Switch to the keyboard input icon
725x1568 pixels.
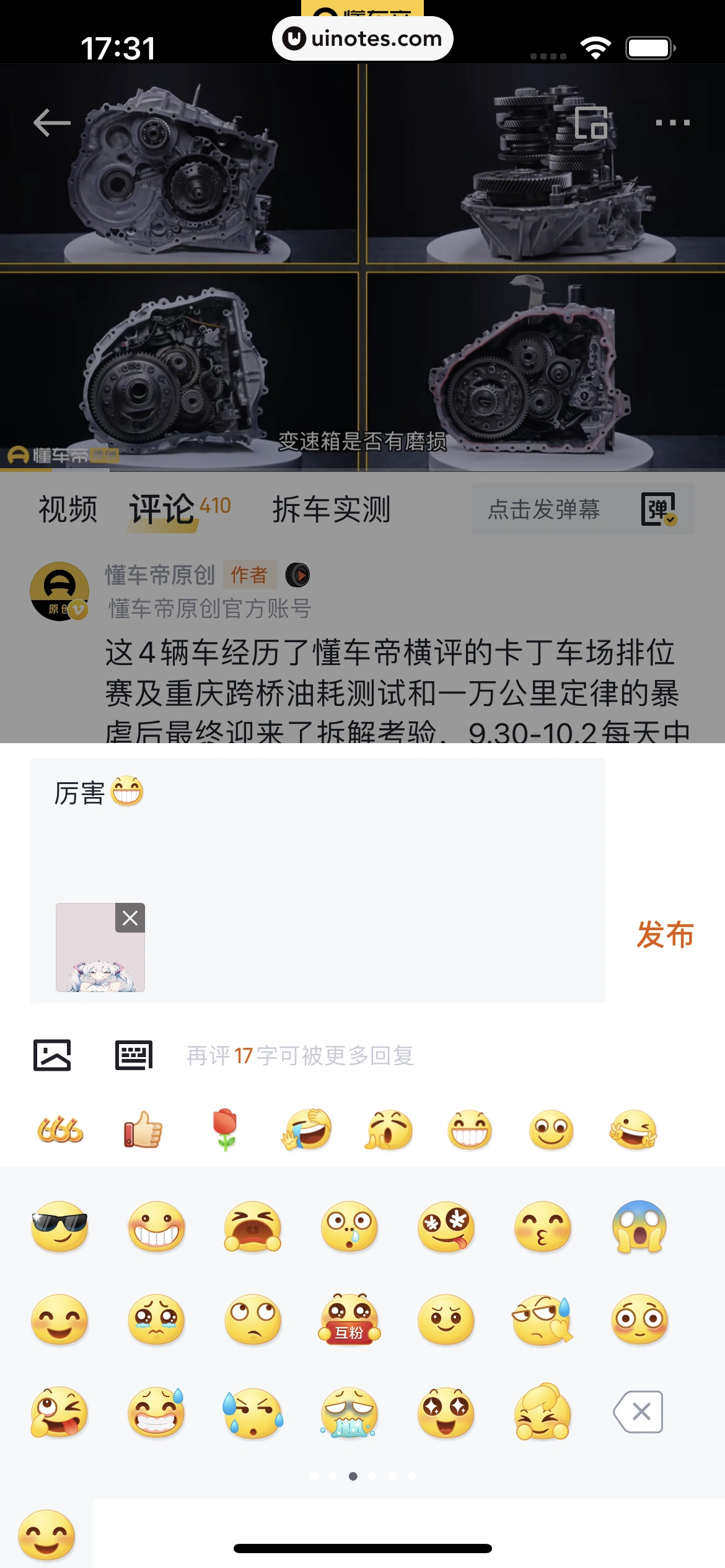coord(134,1055)
